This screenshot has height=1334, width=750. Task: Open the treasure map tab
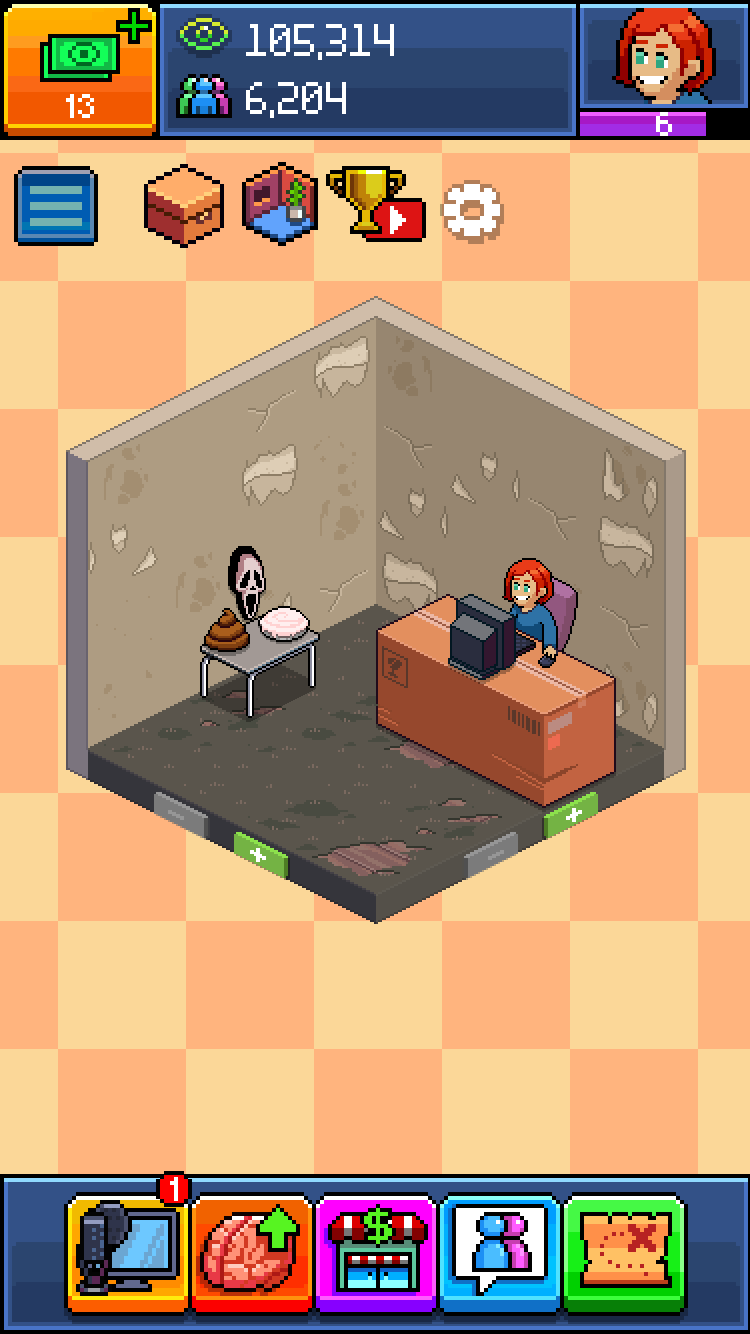[x=624, y=1252]
